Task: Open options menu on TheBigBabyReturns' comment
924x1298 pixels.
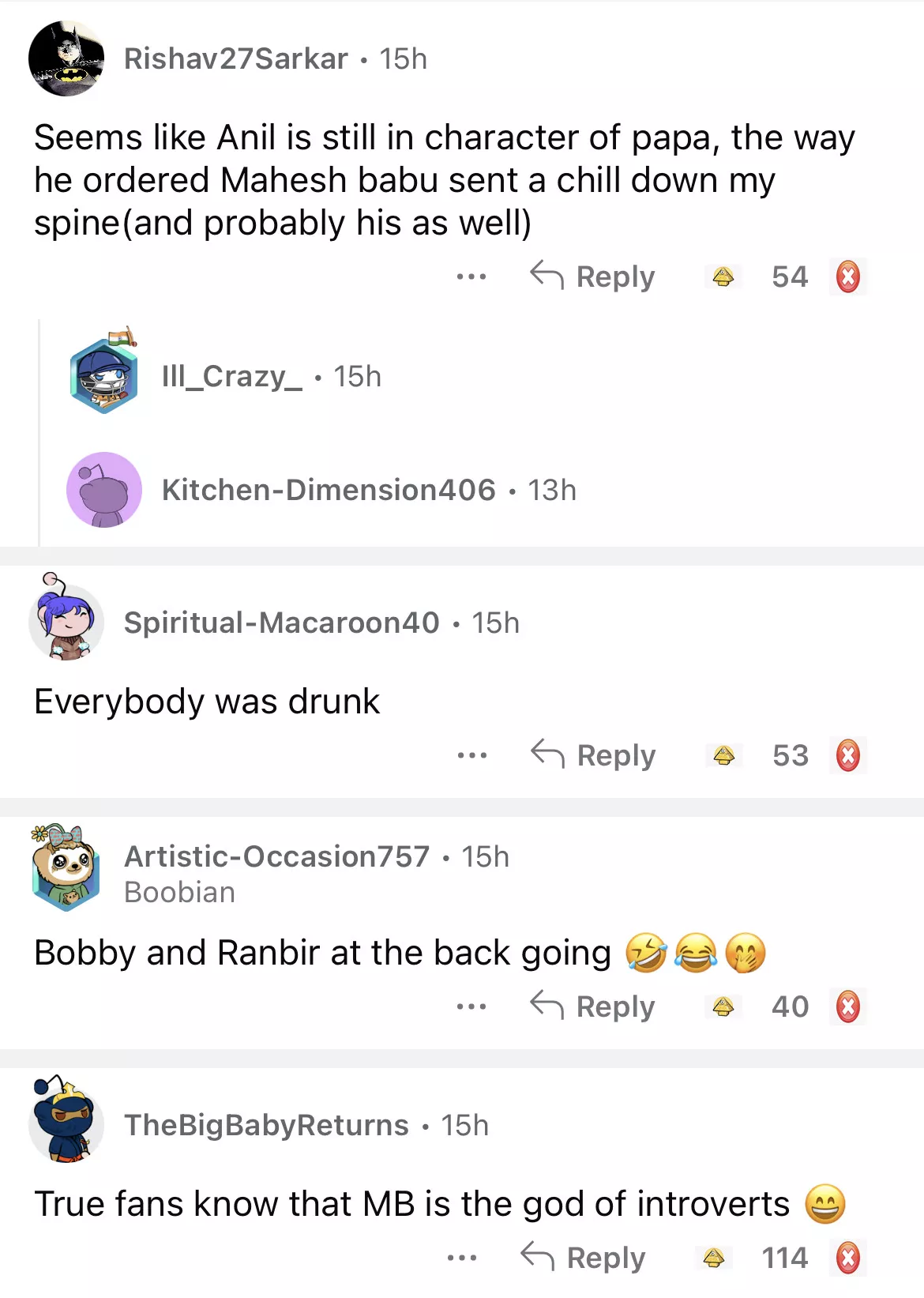Action: tap(462, 1258)
